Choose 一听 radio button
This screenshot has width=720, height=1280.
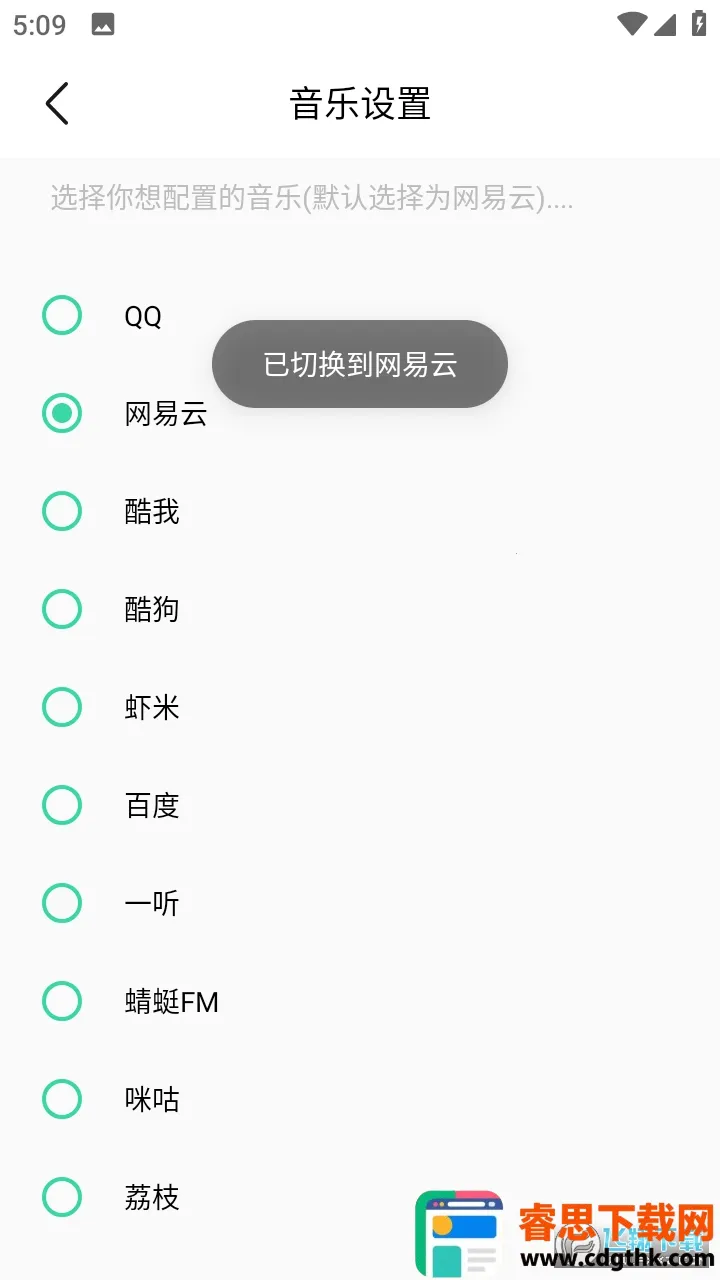pos(62,903)
